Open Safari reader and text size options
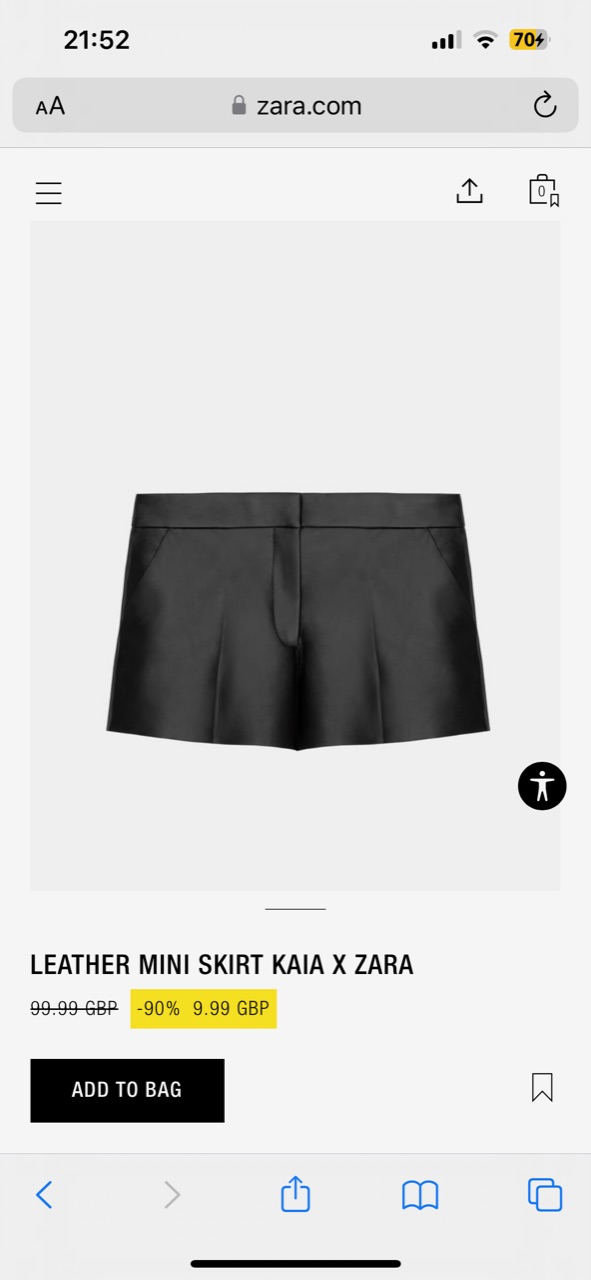Image resolution: width=591 pixels, height=1280 pixels. click(x=50, y=106)
